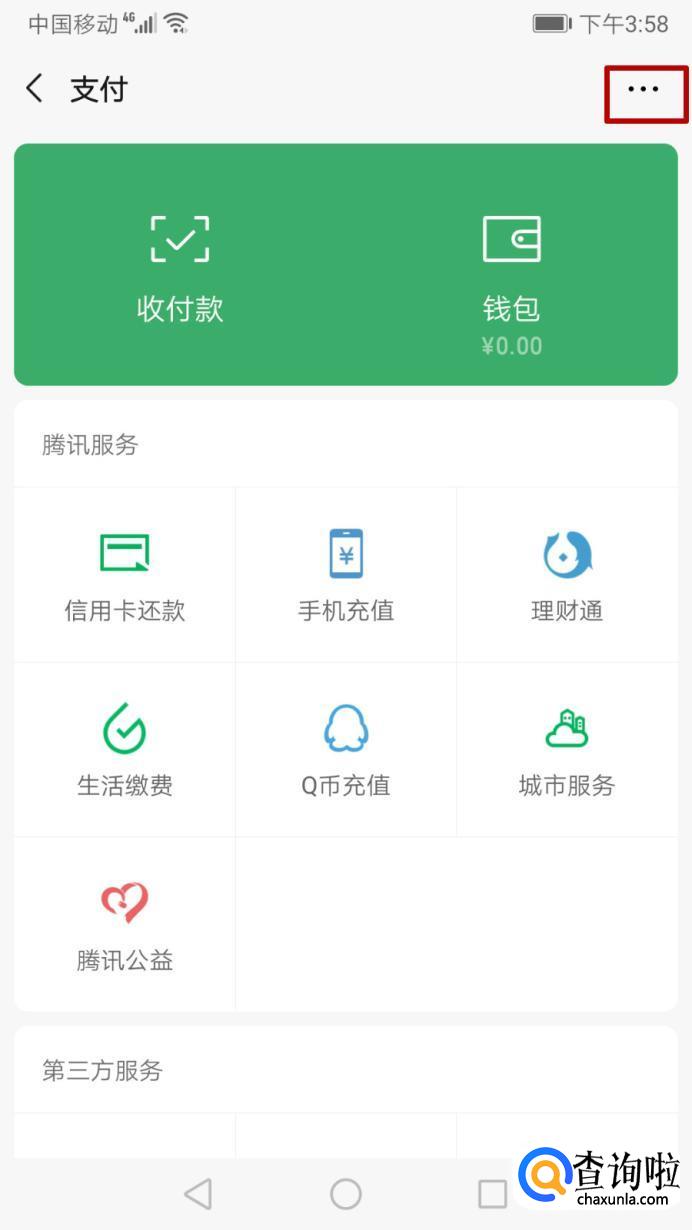Launch 理财通 wealth management
This screenshot has width=692, height=1230.
(x=567, y=575)
